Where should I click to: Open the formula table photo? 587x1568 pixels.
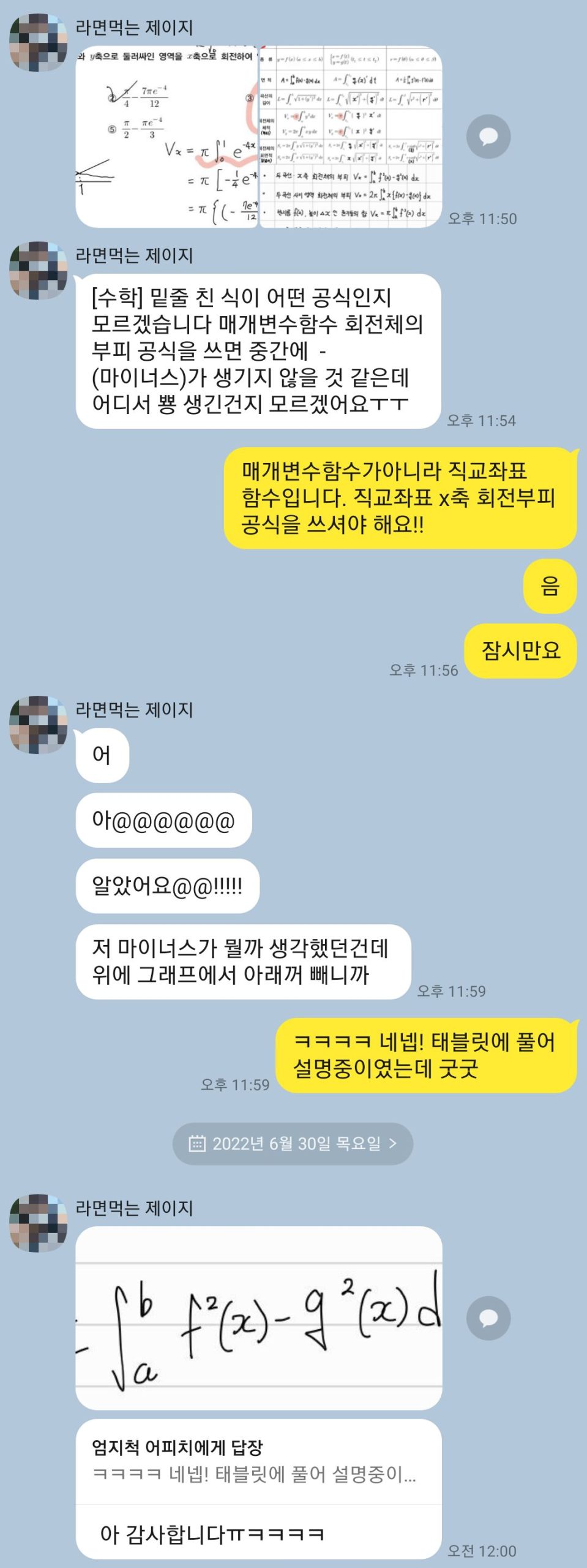click(x=350, y=137)
